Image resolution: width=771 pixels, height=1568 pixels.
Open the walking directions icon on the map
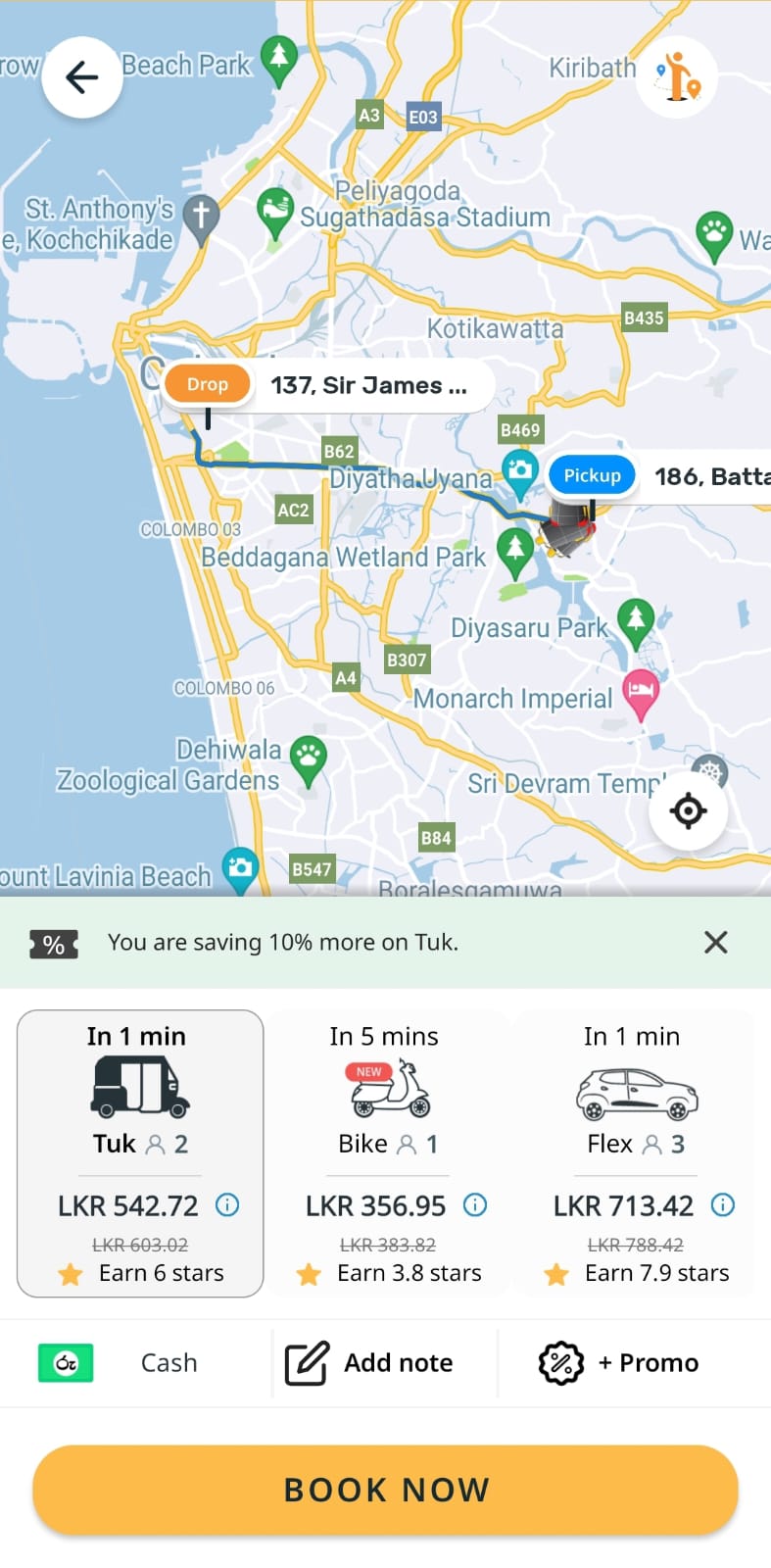(678, 77)
